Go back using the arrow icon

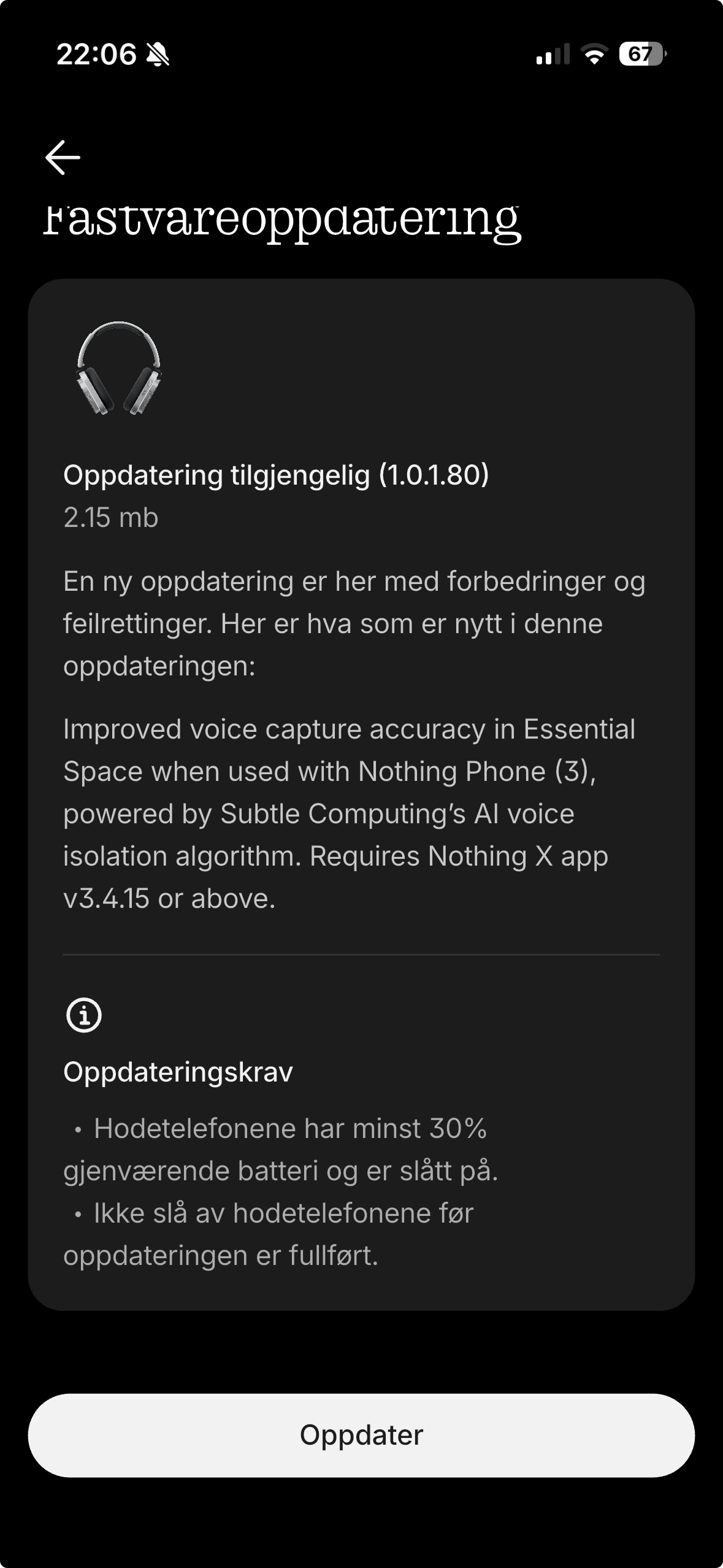[x=63, y=158]
